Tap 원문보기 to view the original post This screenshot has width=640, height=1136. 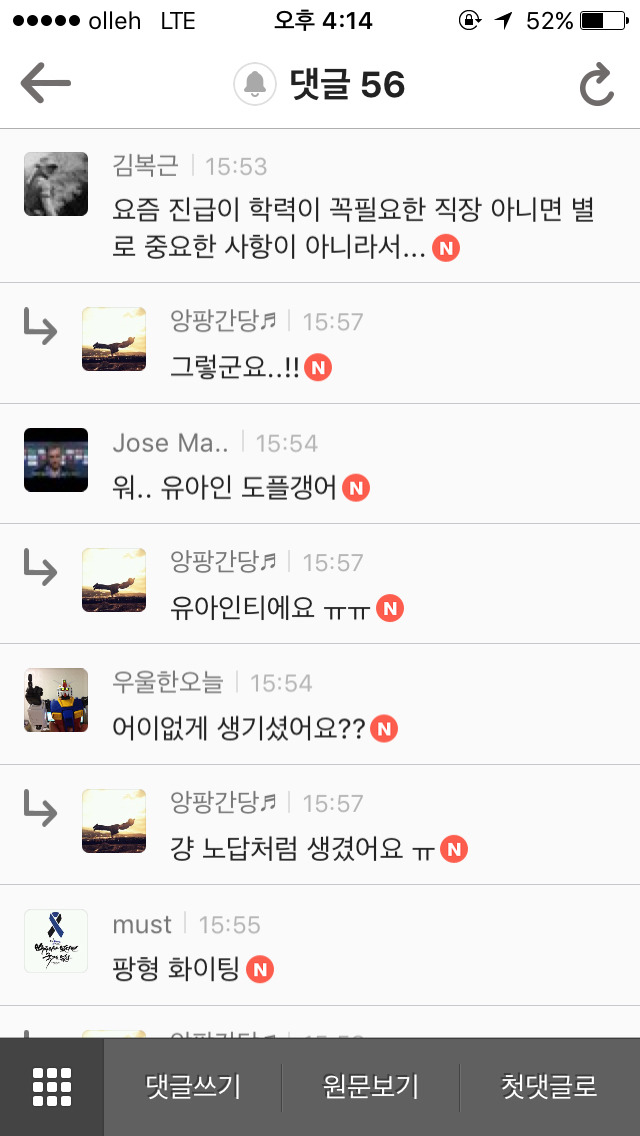(371, 1087)
